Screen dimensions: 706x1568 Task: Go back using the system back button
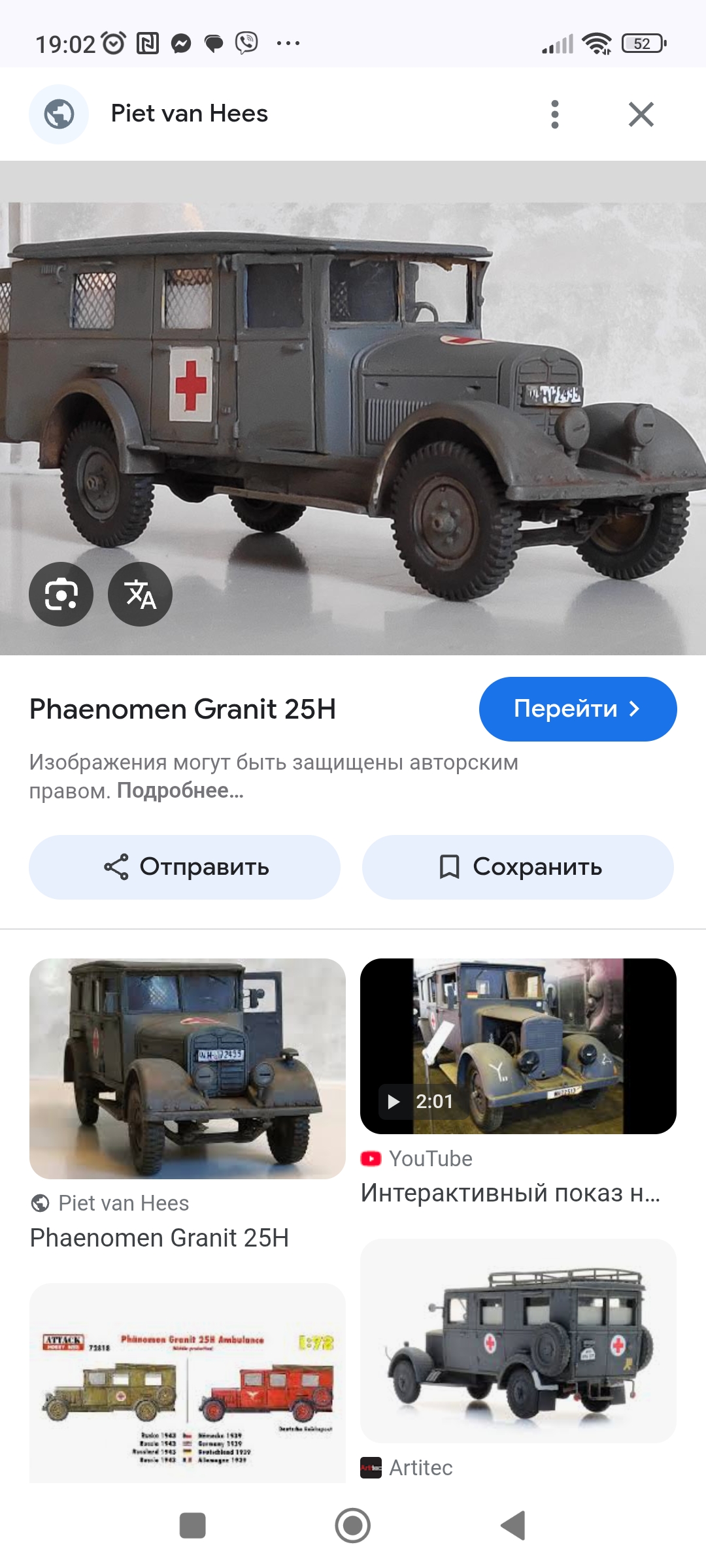click(x=513, y=1526)
